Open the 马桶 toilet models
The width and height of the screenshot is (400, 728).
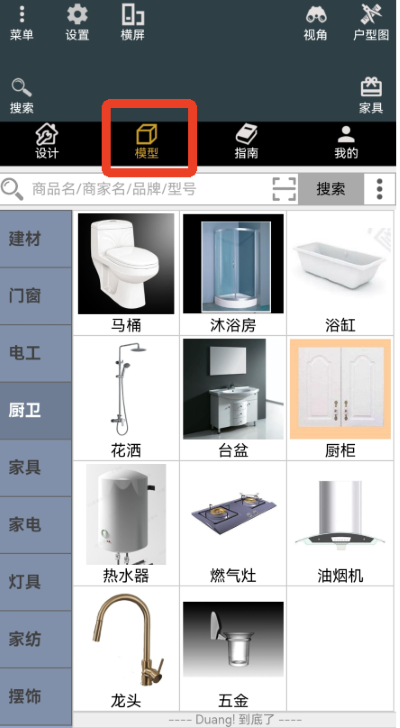pos(126,273)
